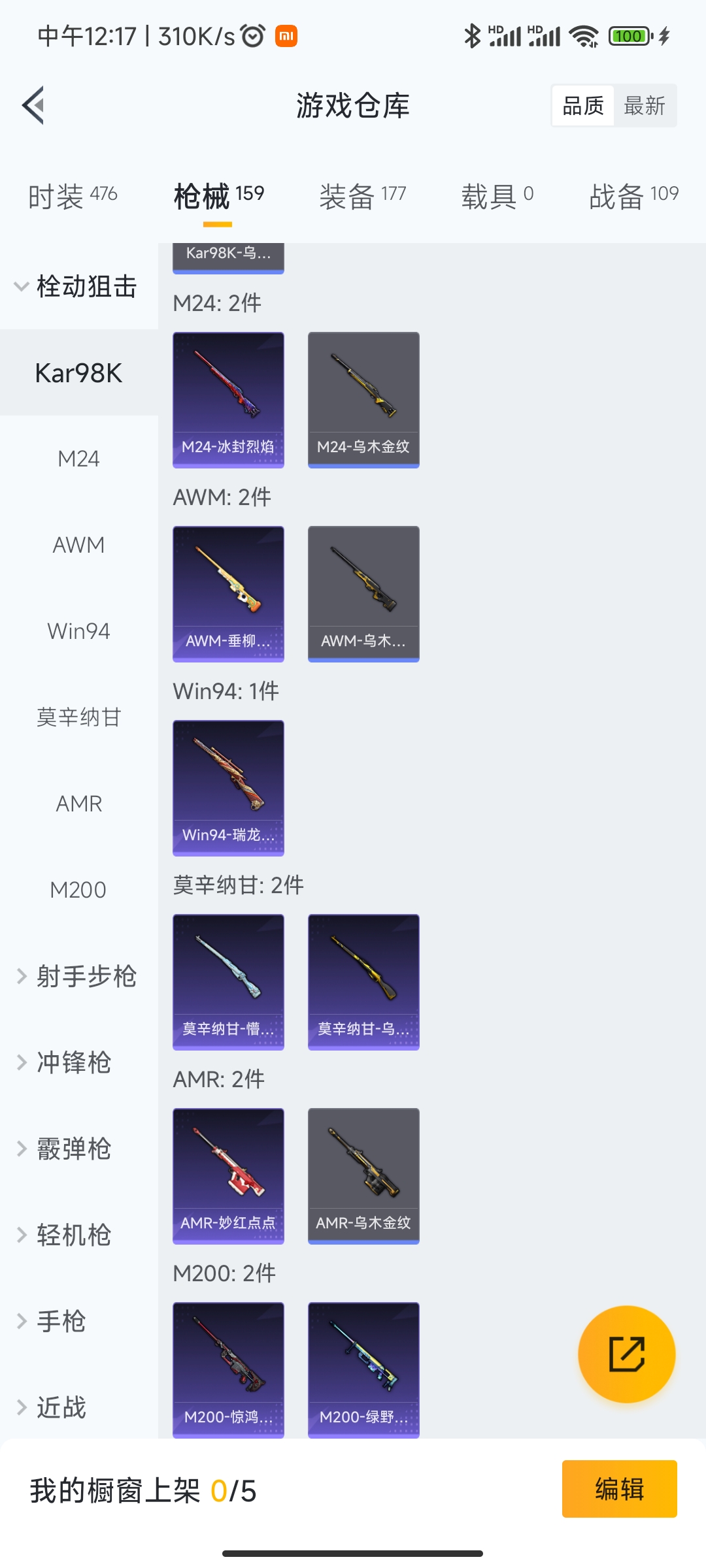Open the Win94-瑞龙 skin tile
The width and height of the screenshot is (706, 1568).
point(228,788)
